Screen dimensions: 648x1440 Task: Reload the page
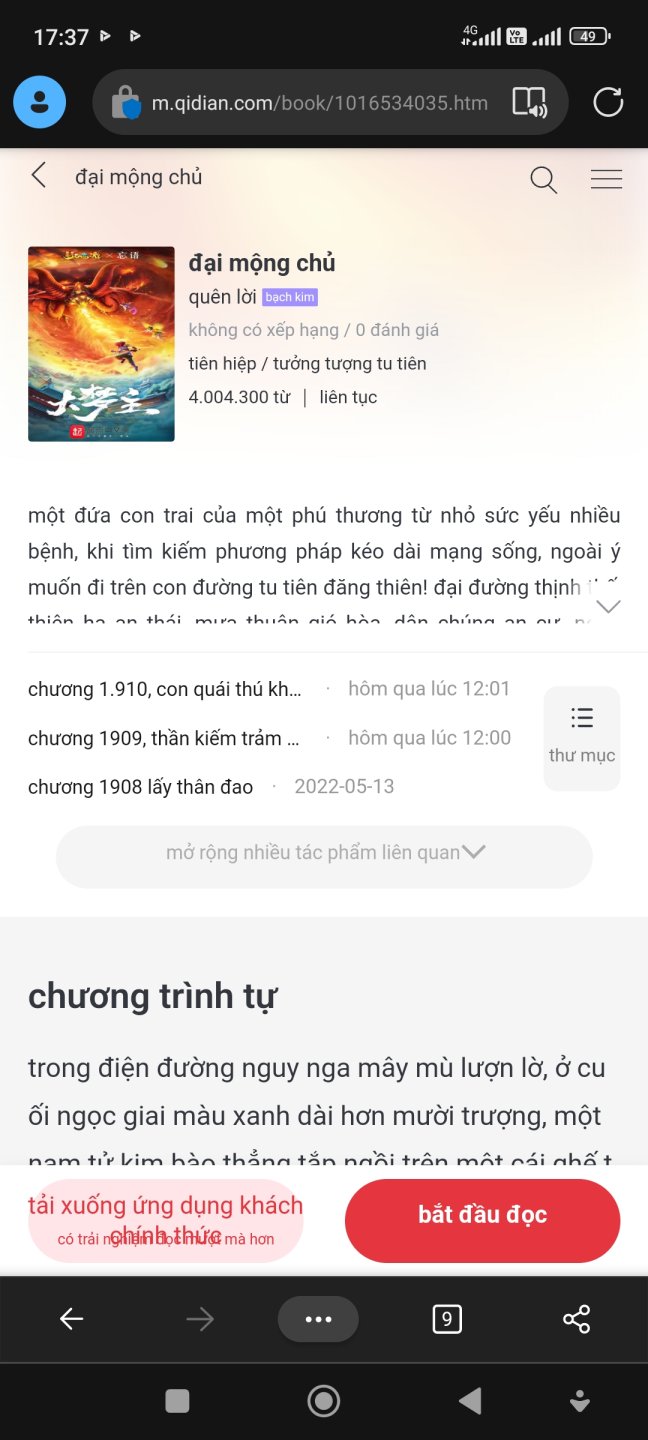tap(608, 102)
